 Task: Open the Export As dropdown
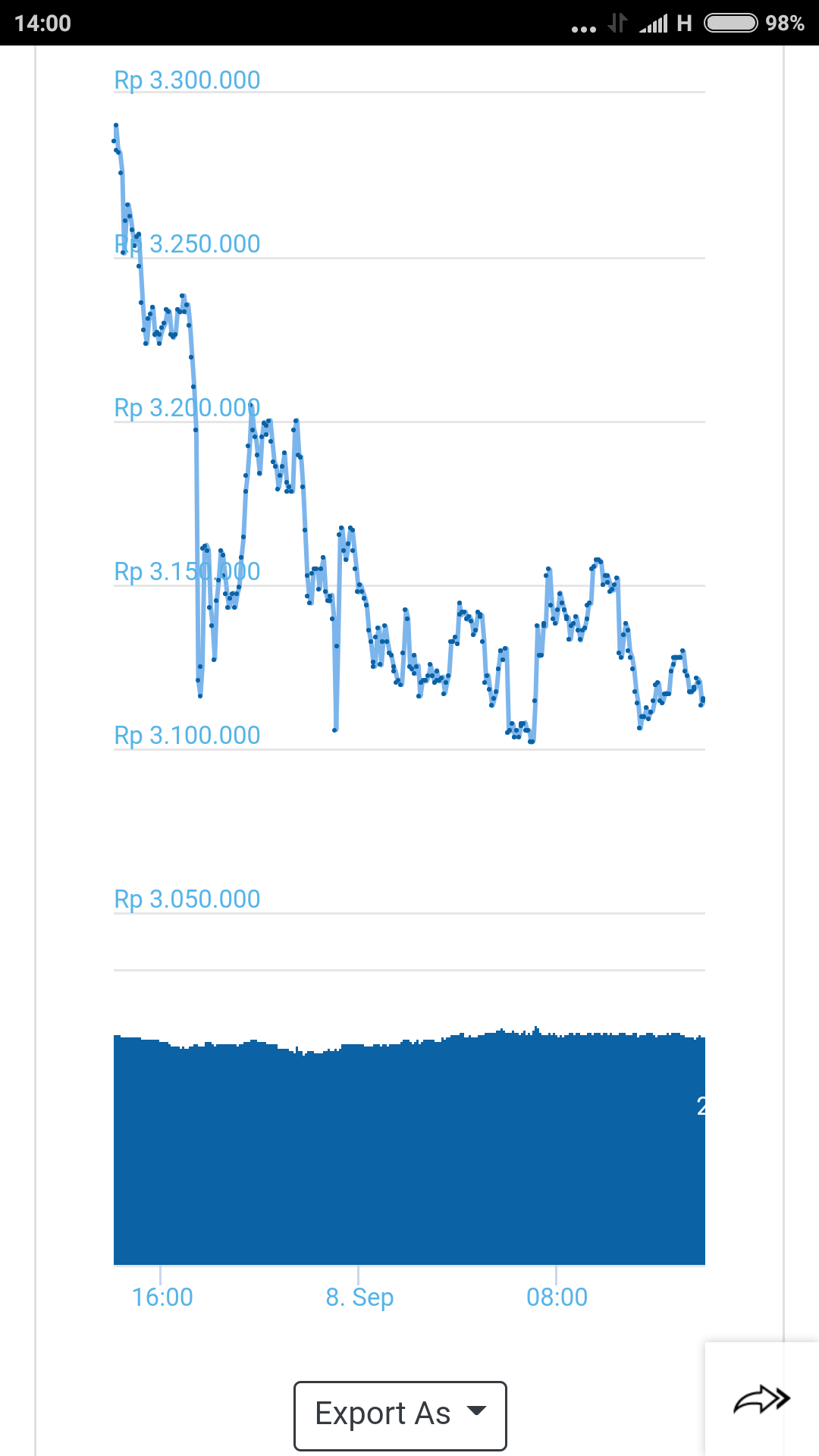400,1415
